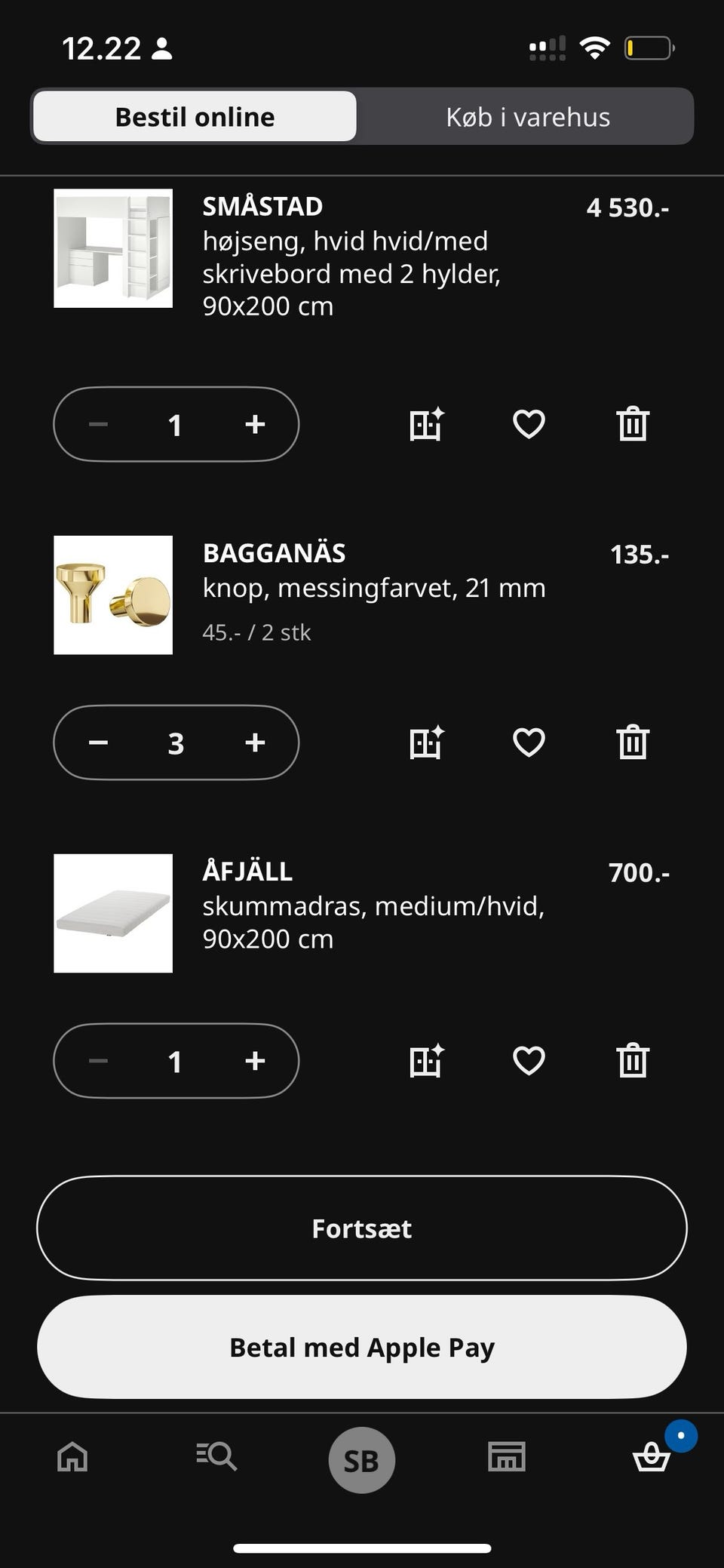The width and height of the screenshot is (724, 1568).
Task: Open the SB profile tab
Action: tap(362, 1460)
